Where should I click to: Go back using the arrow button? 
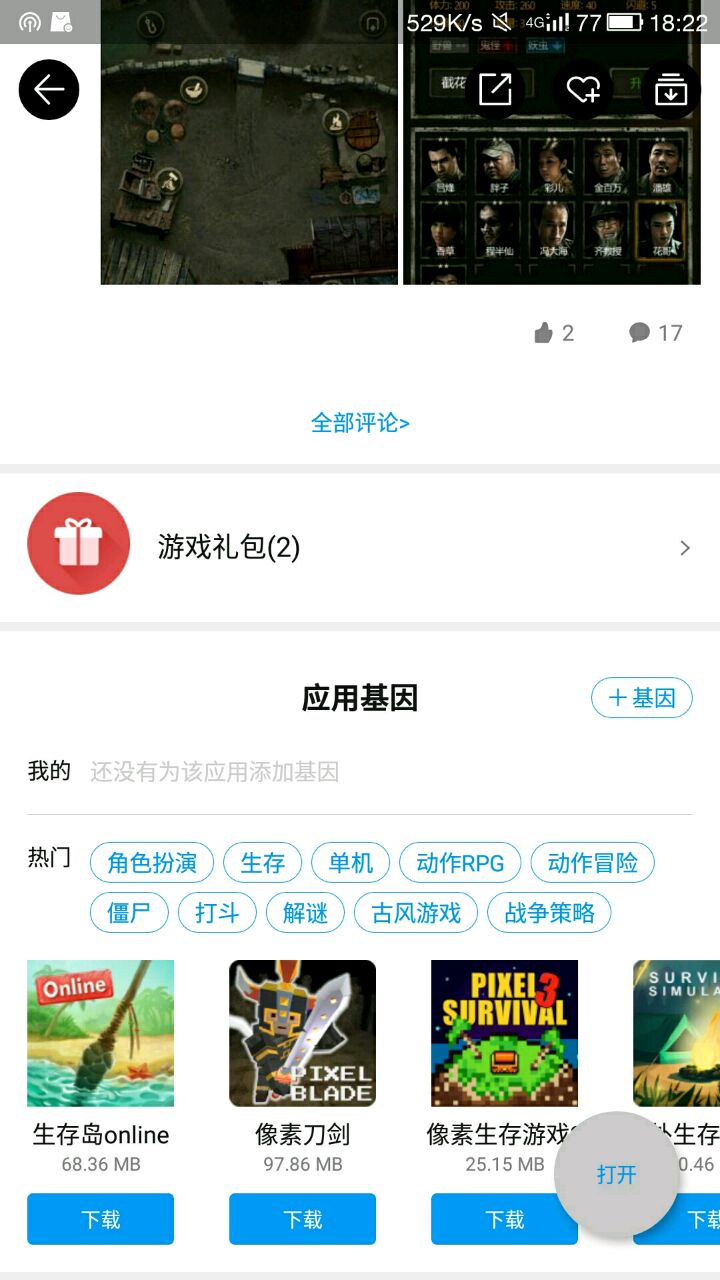click(x=49, y=90)
